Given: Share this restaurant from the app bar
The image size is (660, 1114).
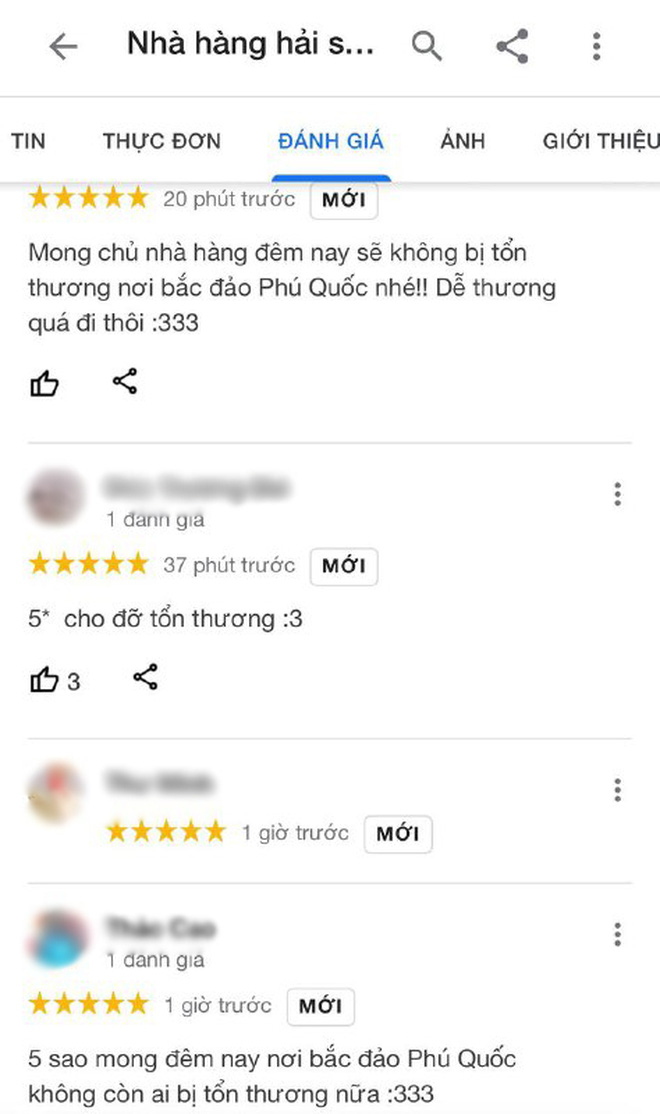Looking at the screenshot, I should tap(512, 46).
